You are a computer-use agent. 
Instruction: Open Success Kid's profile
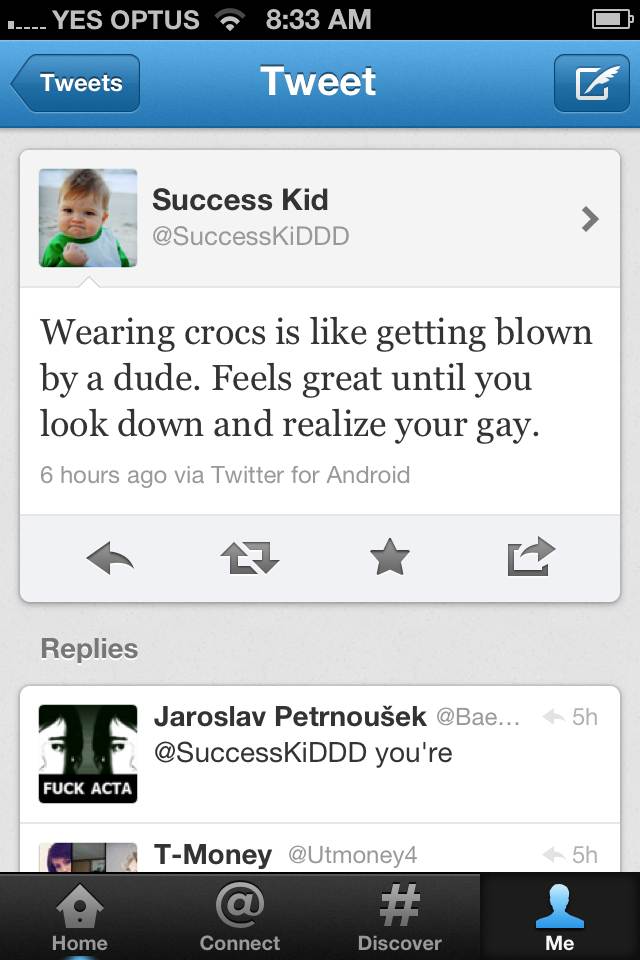[320, 218]
